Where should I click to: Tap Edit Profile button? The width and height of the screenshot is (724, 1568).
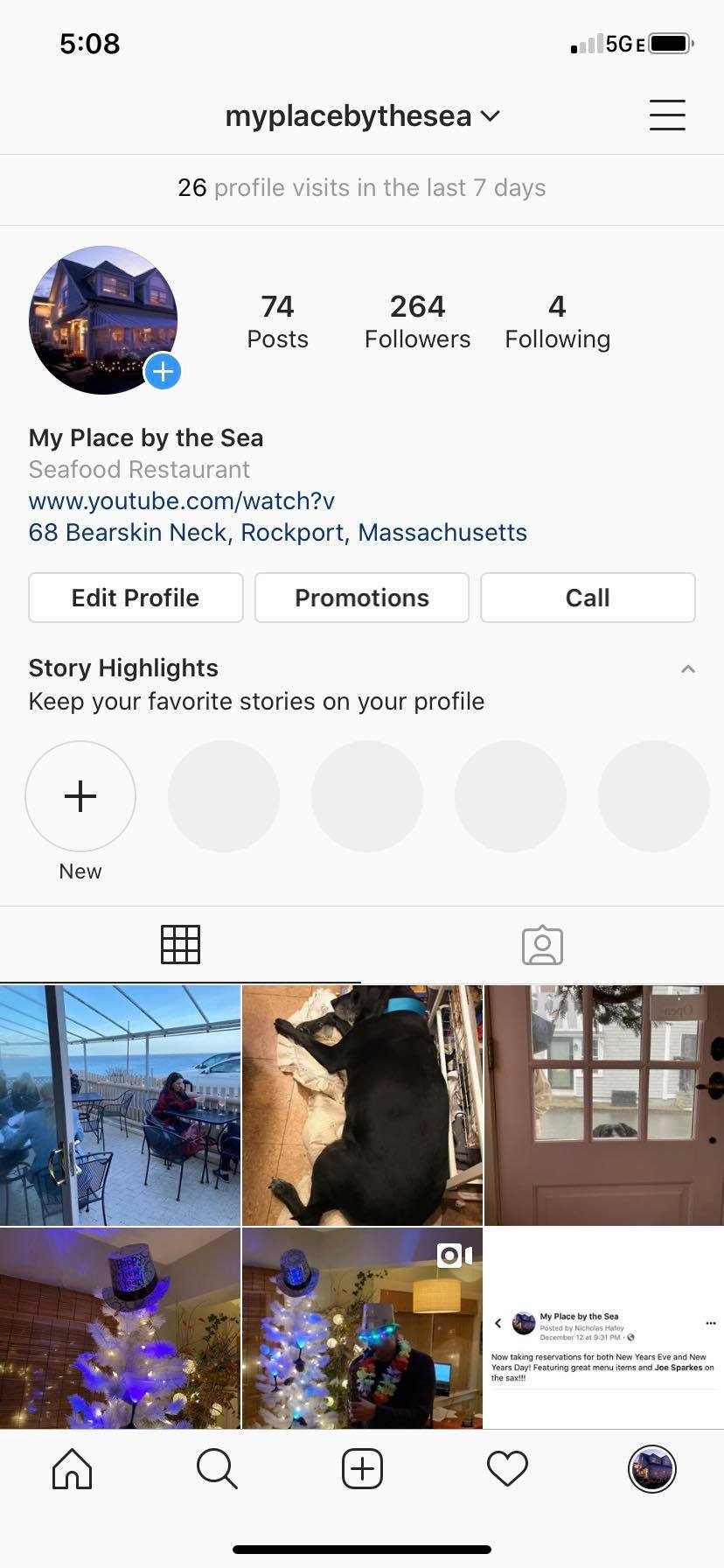point(136,598)
